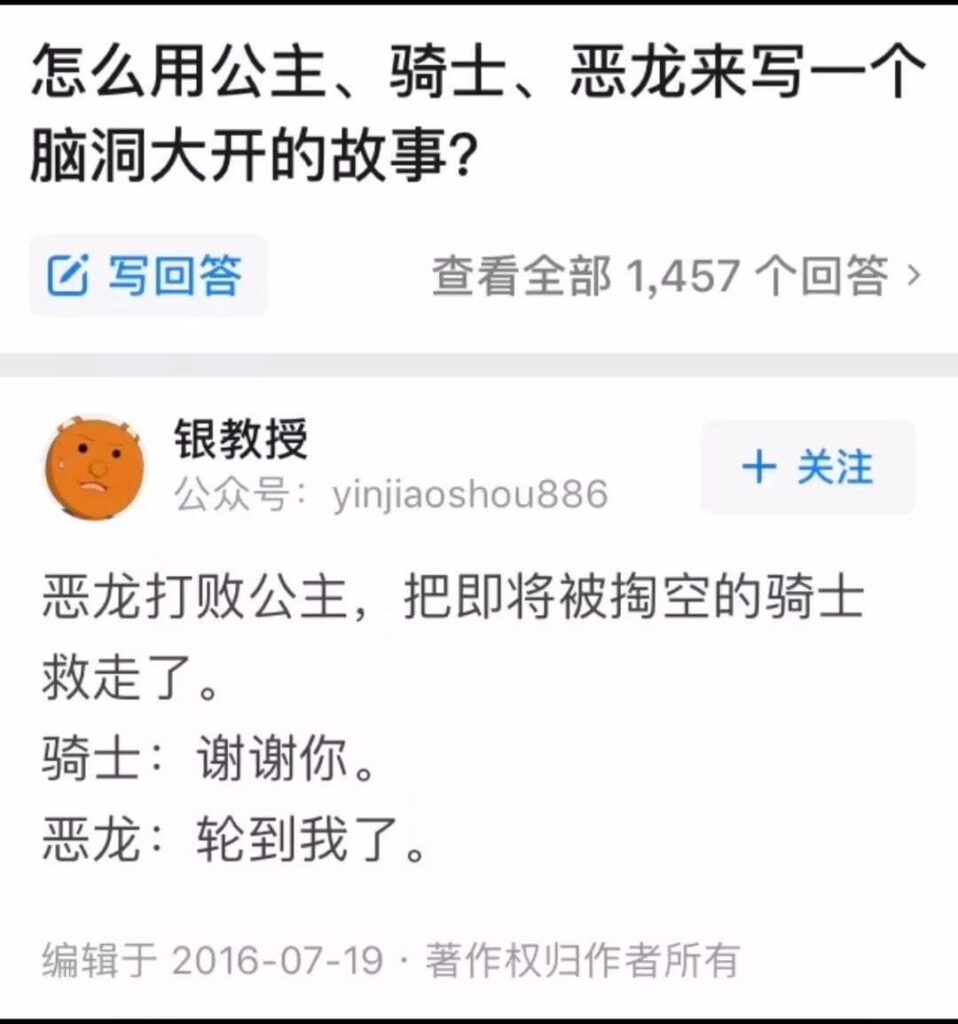Viewport: 958px width, 1024px height.
Task: Open 银教授's profile avatar
Action: [x=95, y=467]
